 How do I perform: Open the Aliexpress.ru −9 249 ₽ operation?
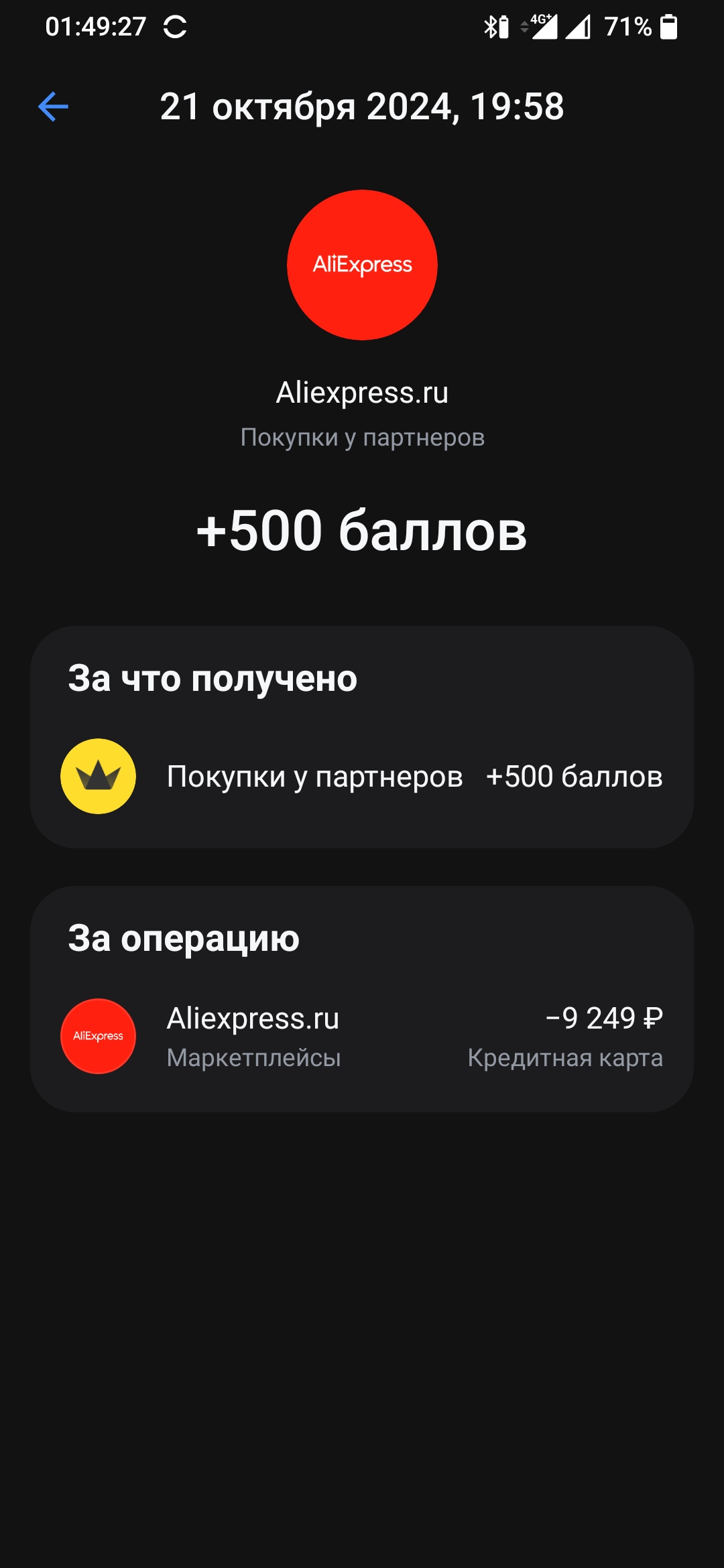pyautogui.click(x=362, y=1036)
